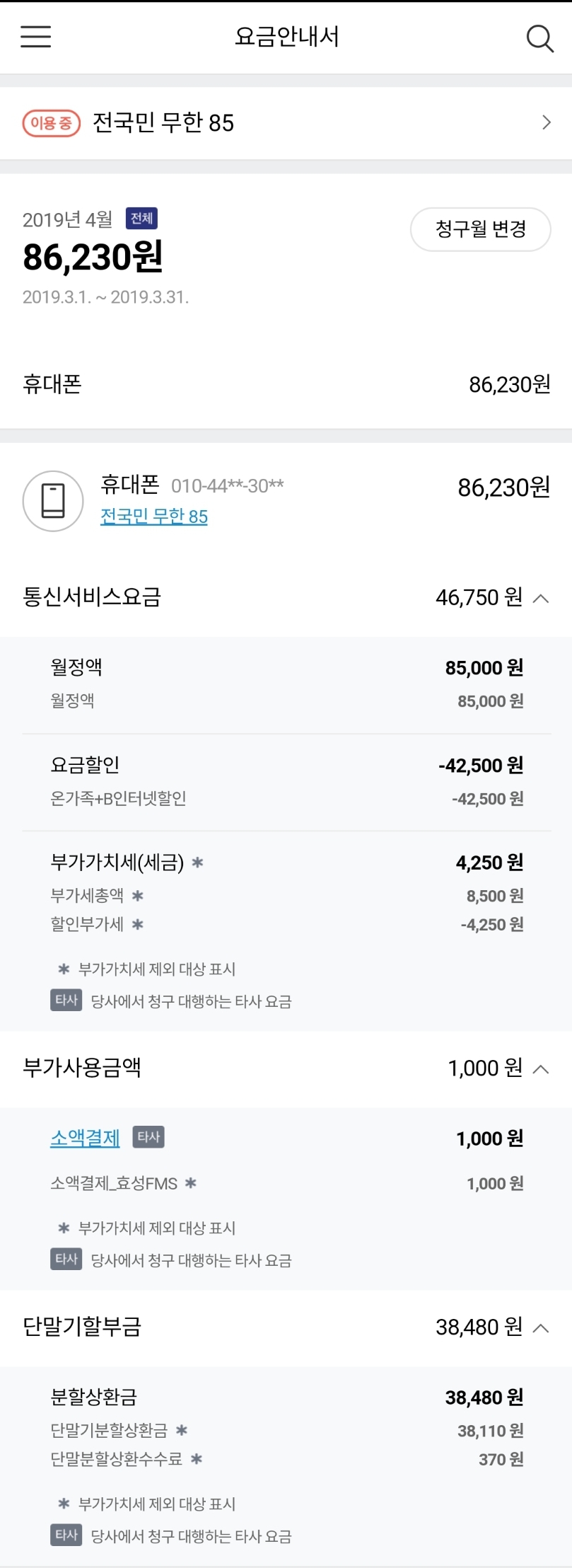This screenshot has height=1568, width=572.
Task: Collapse the 통신서비스요금 section
Action: (541, 598)
